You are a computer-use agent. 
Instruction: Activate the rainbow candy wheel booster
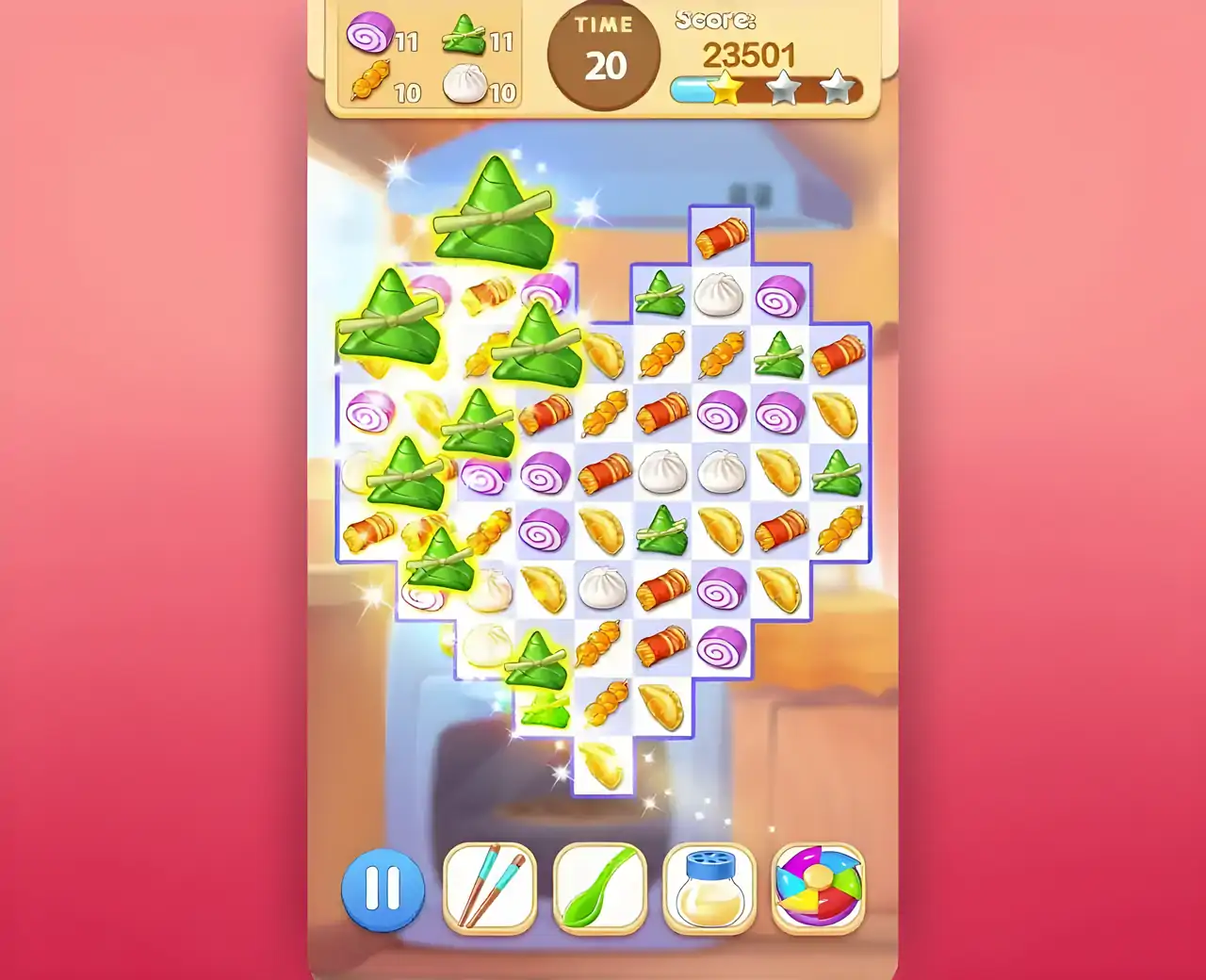(x=818, y=888)
